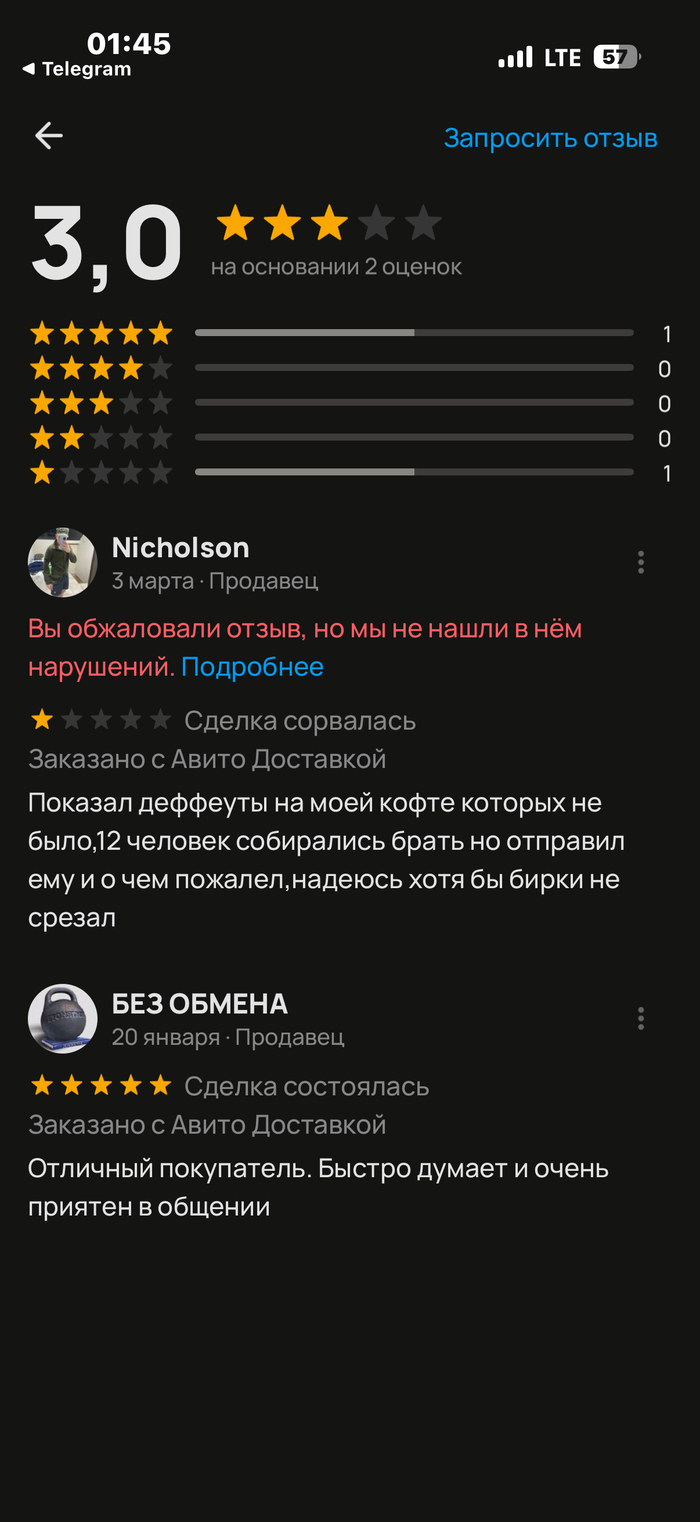Viewport: 700px width, 1522px height.
Task: Go back using the top arrow
Action: [x=48, y=136]
